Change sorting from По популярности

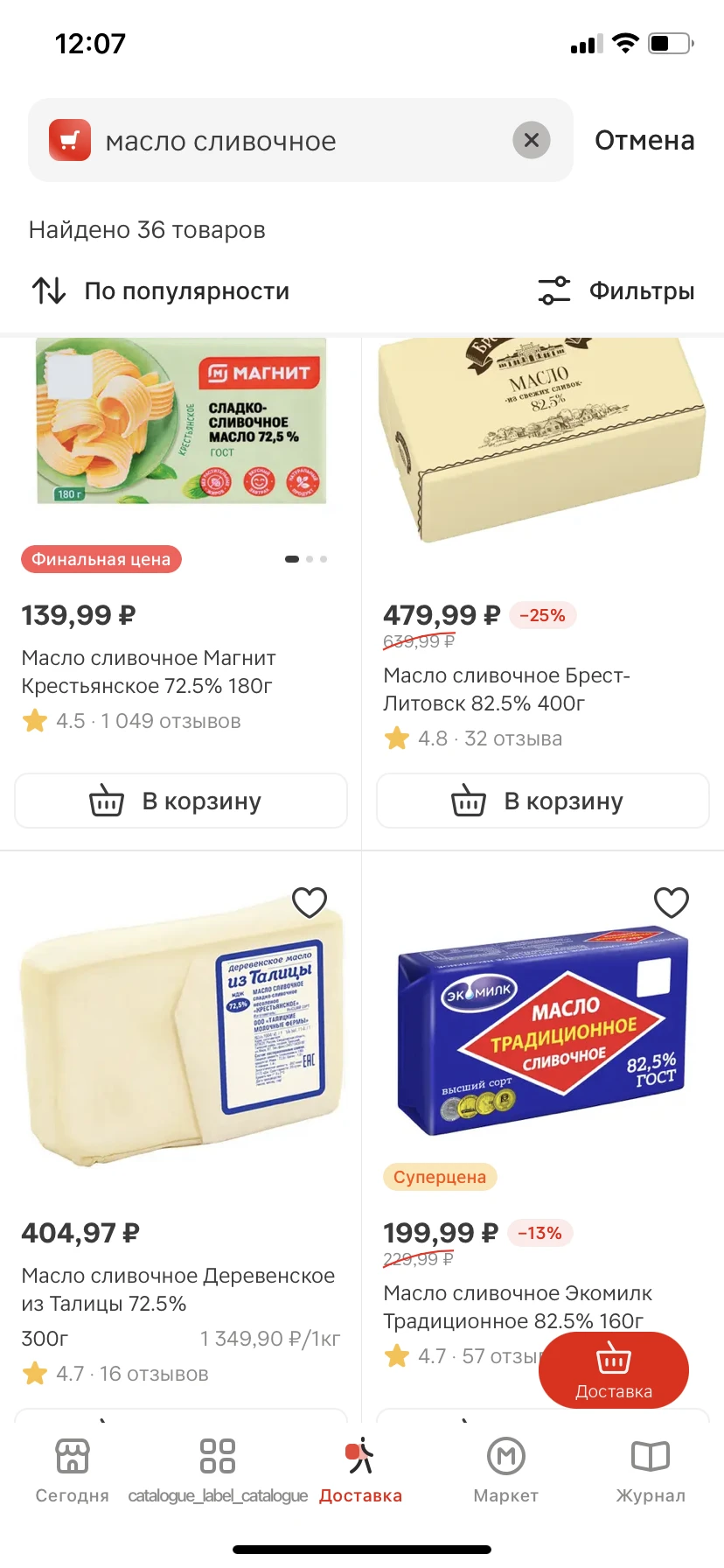click(161, 290)
